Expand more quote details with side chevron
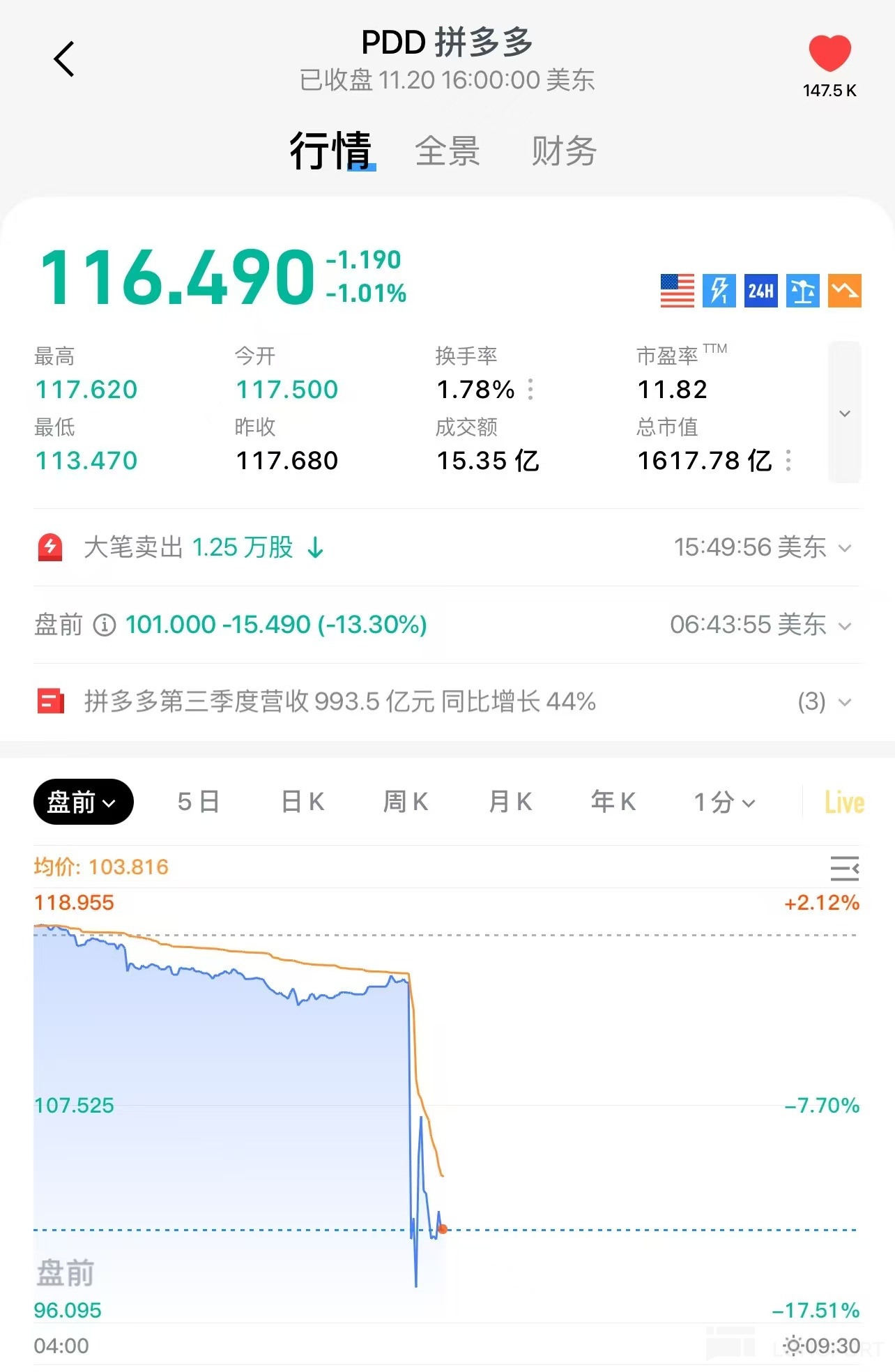 pyautogui.click(x=844, y=413)
